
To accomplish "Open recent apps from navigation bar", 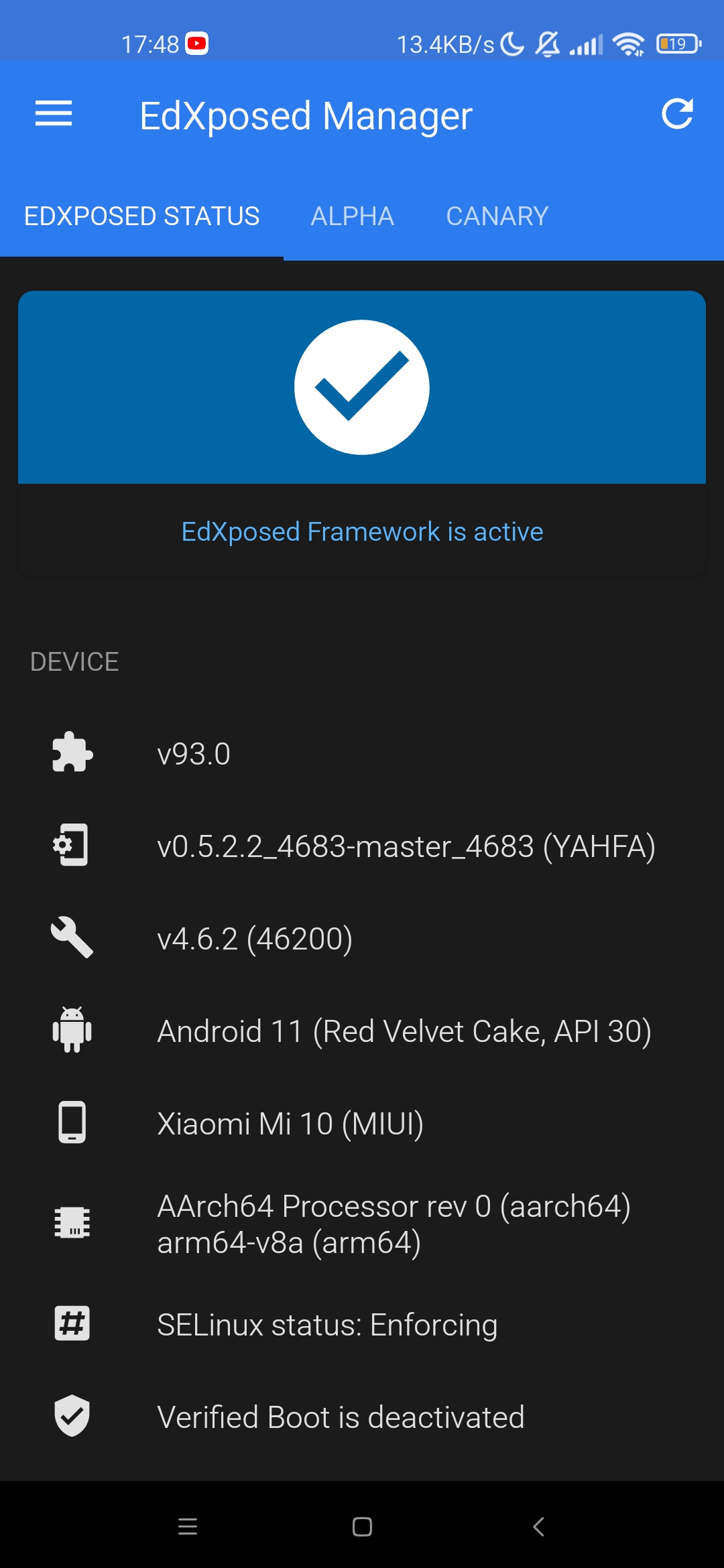I will coord(188,1527).
